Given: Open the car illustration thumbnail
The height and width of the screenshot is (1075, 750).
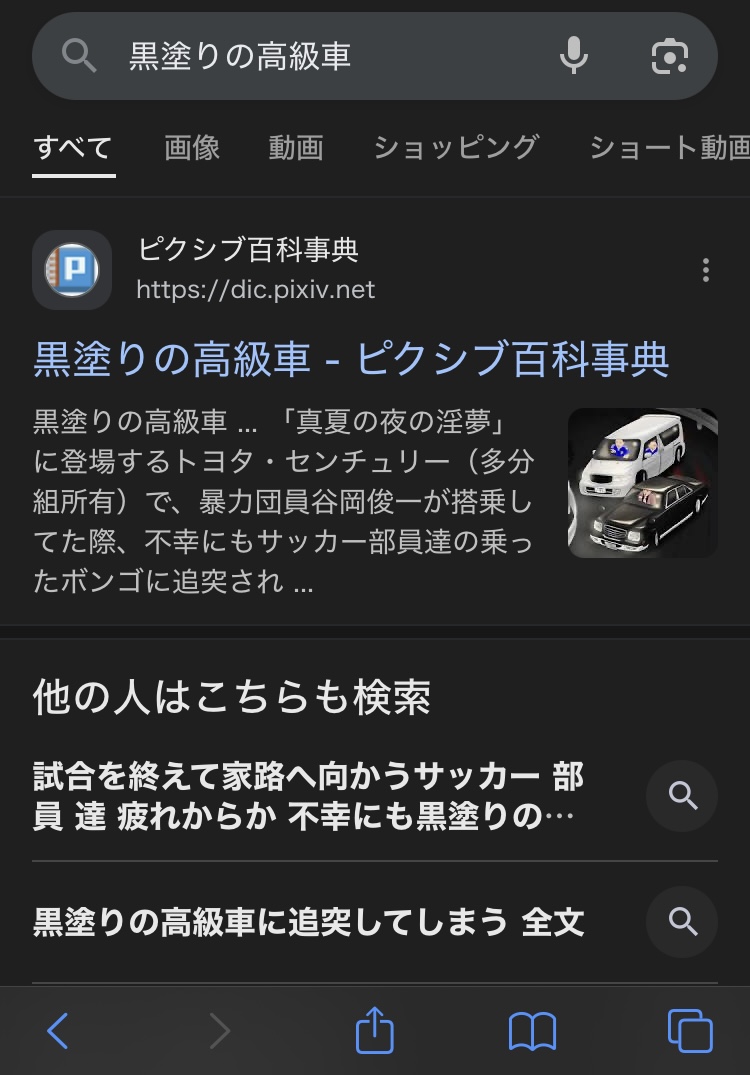Looking at the screenshot, I should (643, 483).
